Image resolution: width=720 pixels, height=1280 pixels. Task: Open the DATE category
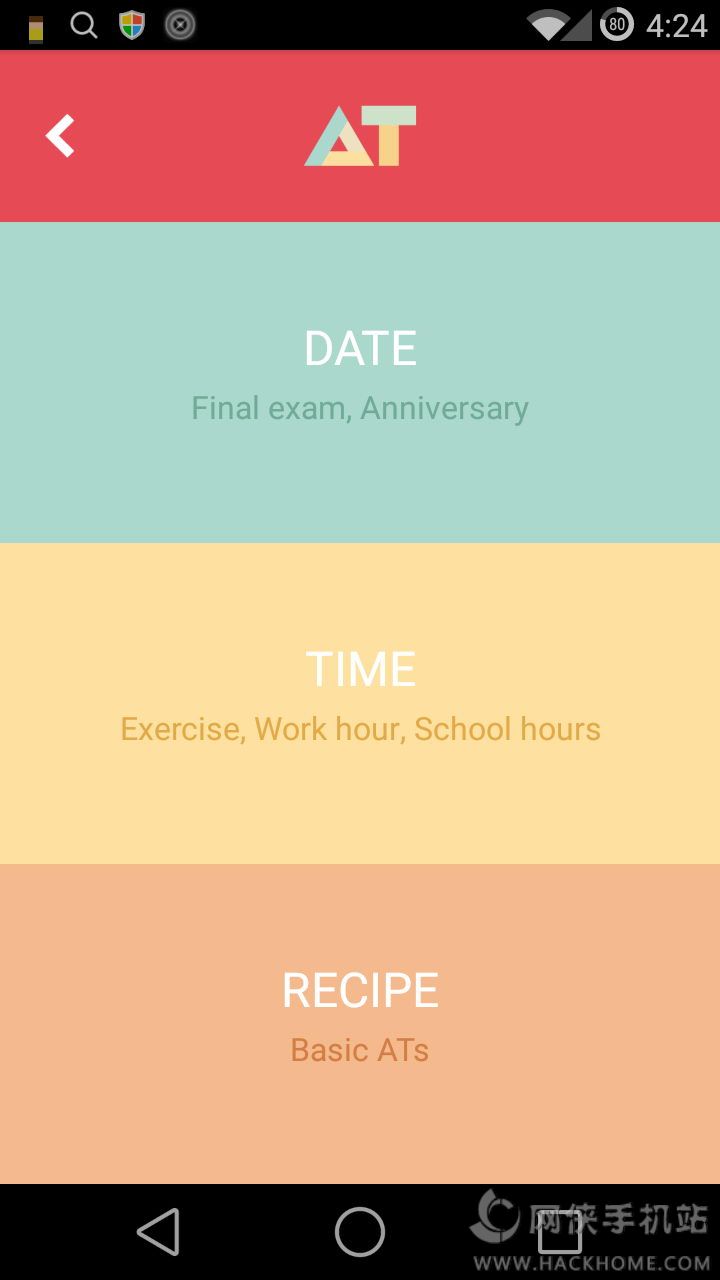coord(360,381)
